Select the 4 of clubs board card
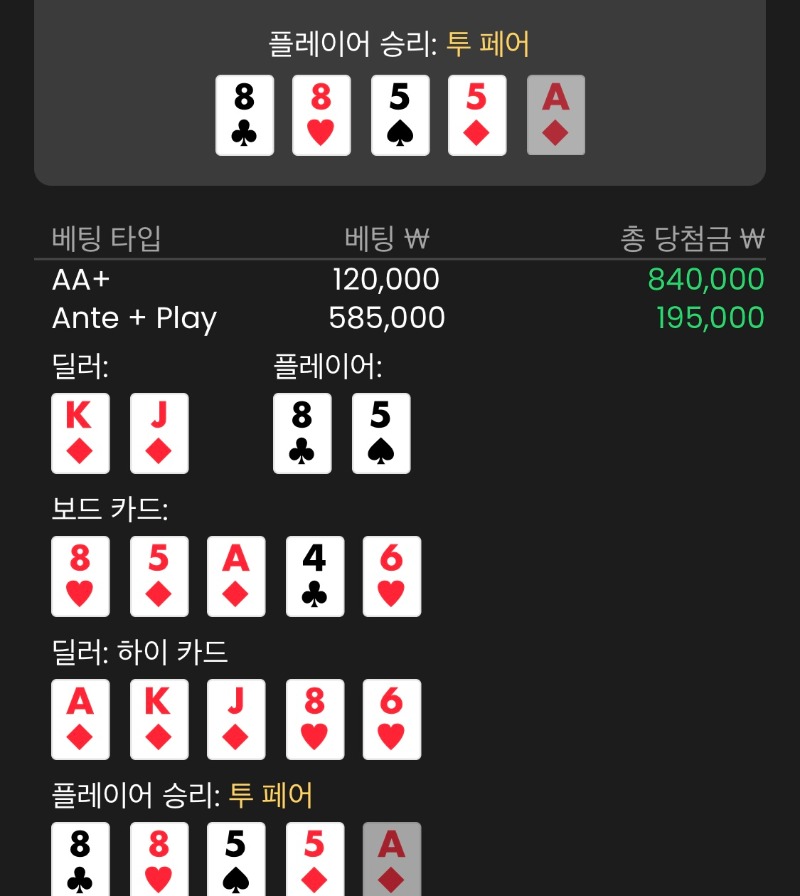The image size is (800, 896). [x=314, y=576]
